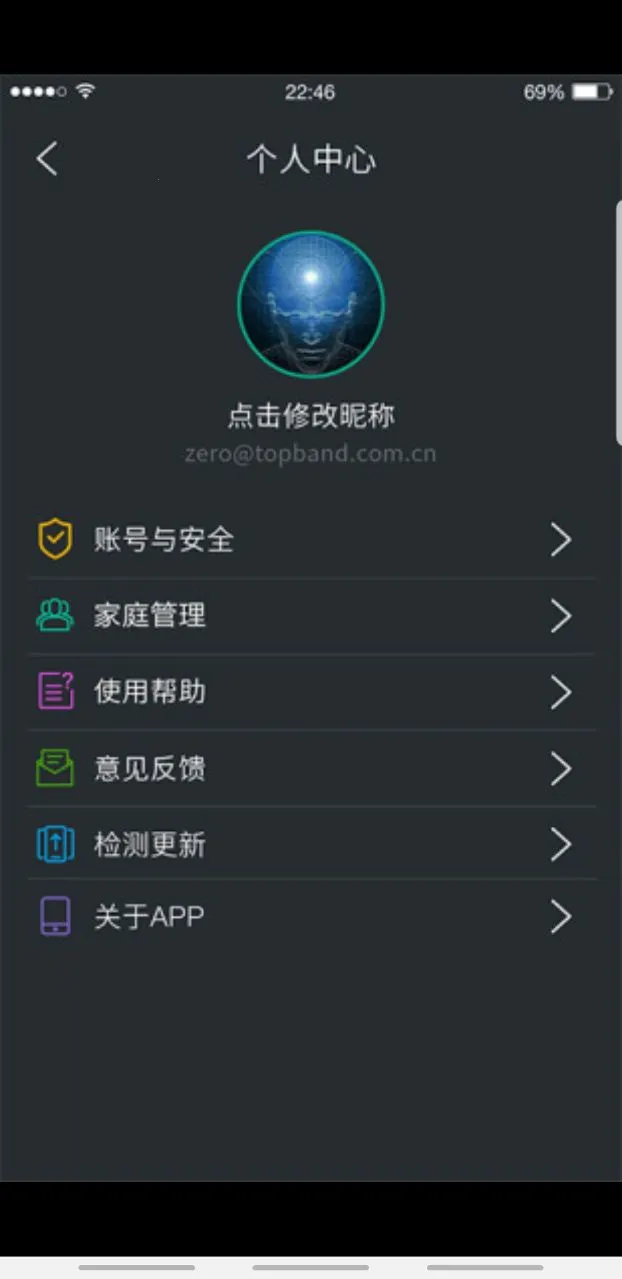Tap 点击修改昵称 to edit nickname
Image resolution: width=622 pixels, height=1279 pixels.
click(311, 416)
